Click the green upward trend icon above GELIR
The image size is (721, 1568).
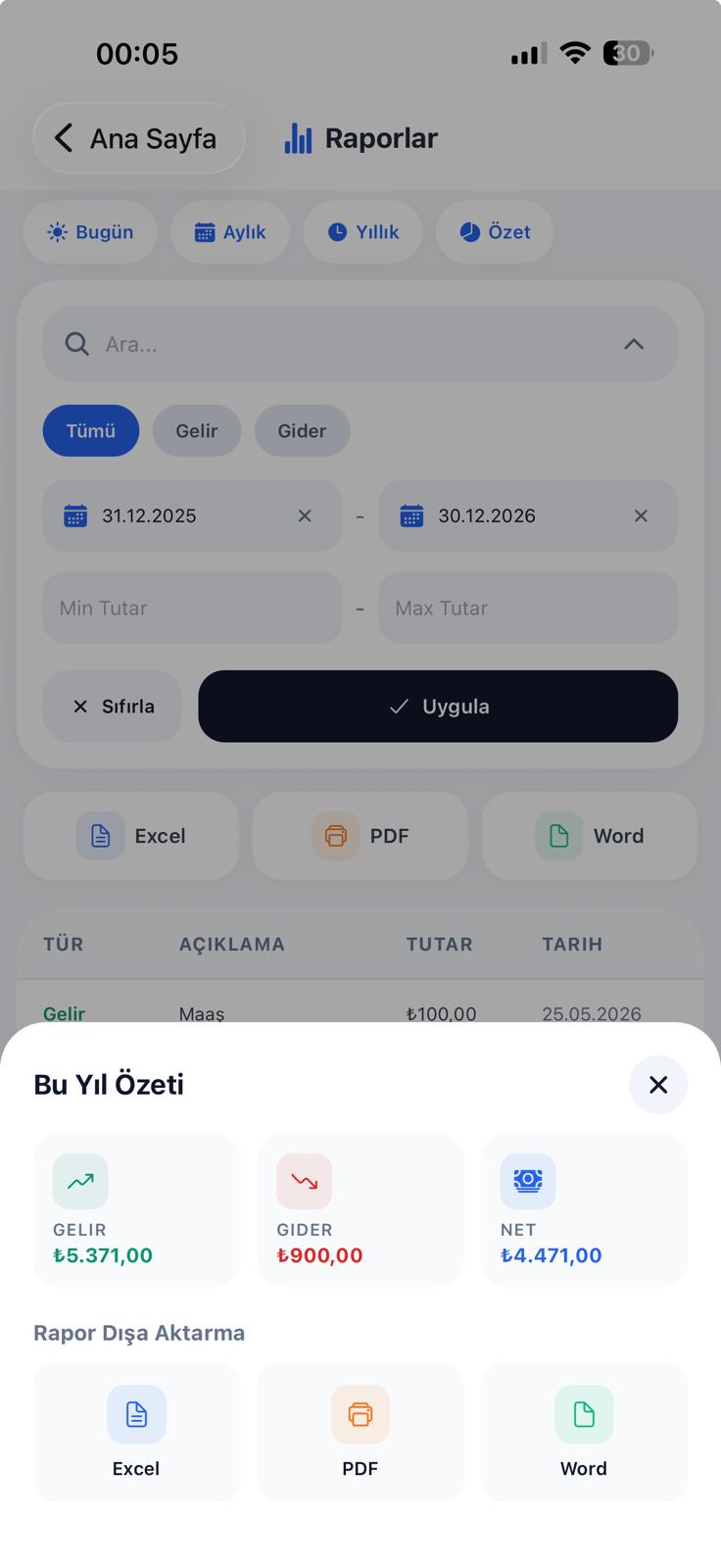(x=80, y=1181)
